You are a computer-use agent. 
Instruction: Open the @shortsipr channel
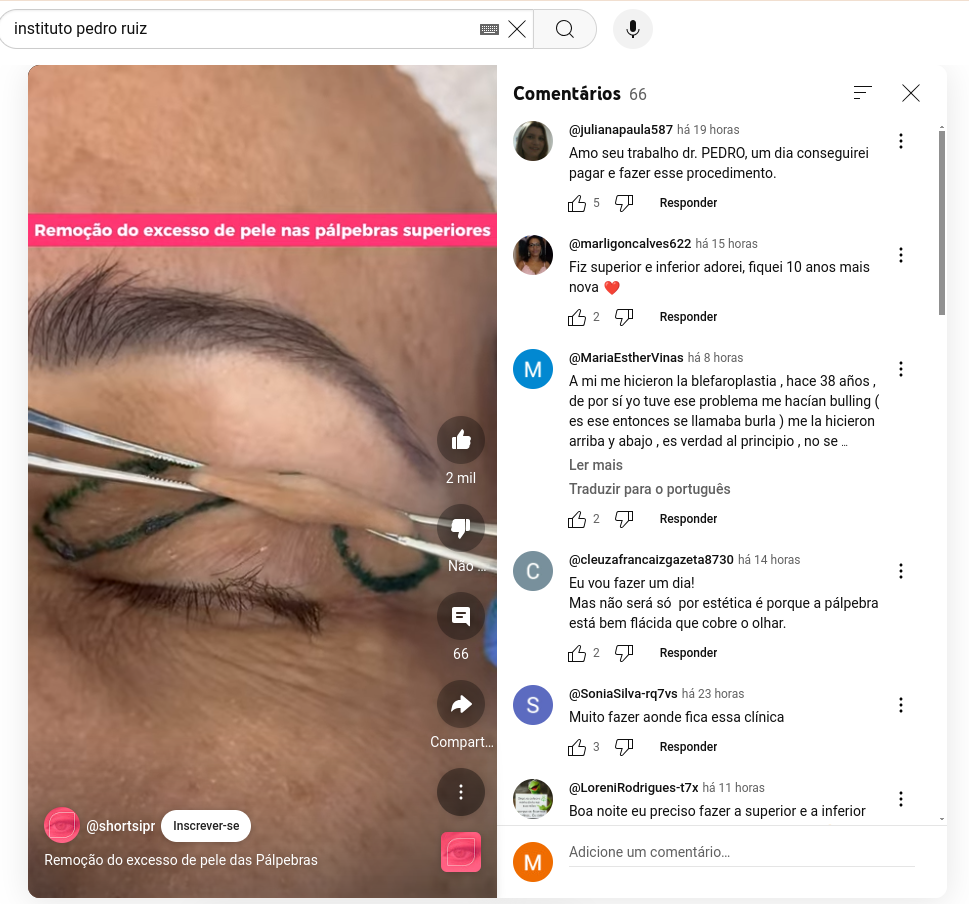click(x=121, y=826)
